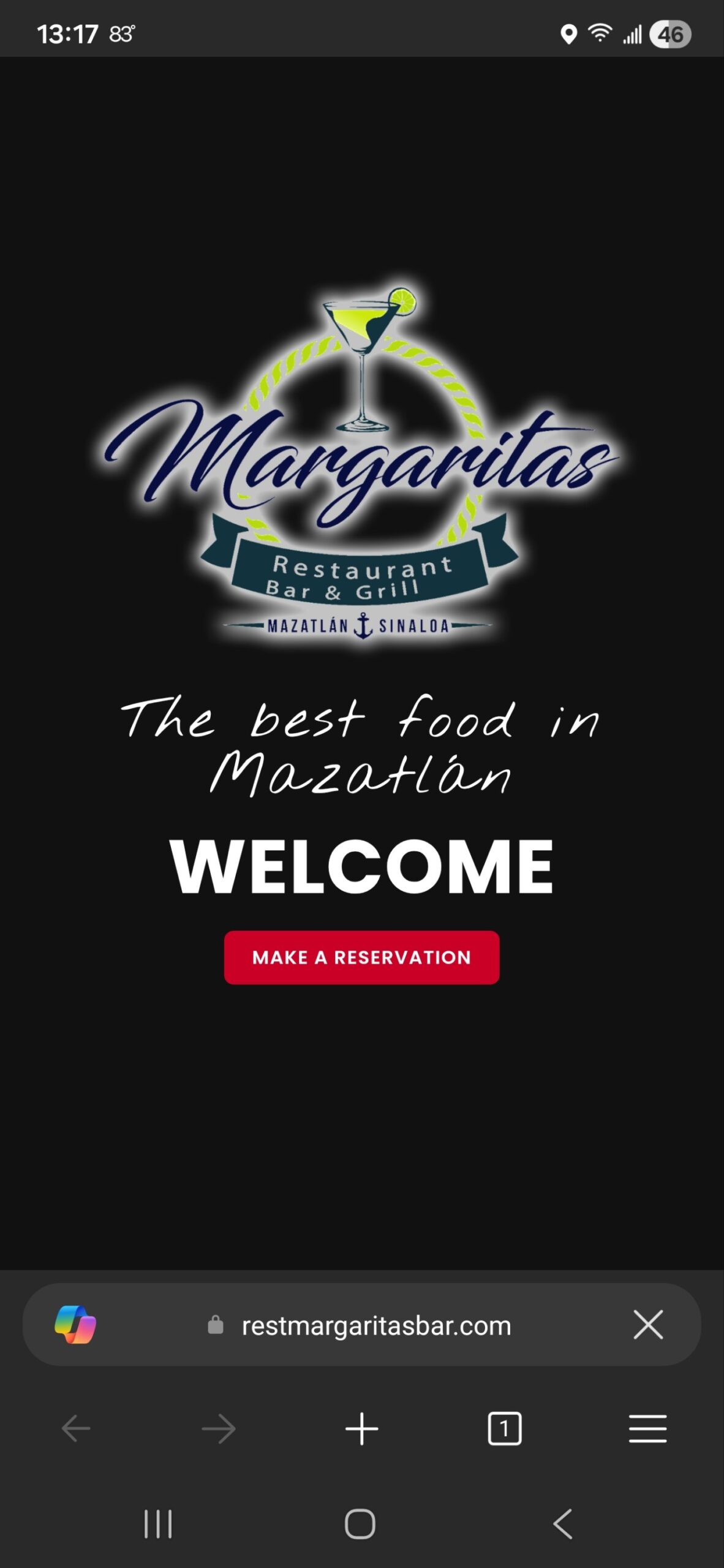Open the browser hamburger menu

pos(647,1428)
